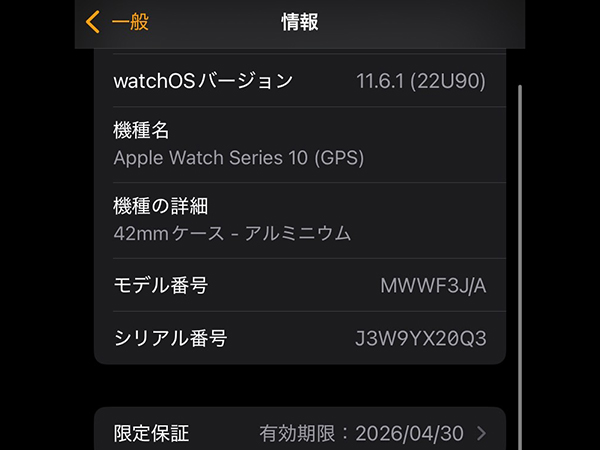Open the 限定保証 warranty details
Screen dimensions: 600x450
(300, 433)
